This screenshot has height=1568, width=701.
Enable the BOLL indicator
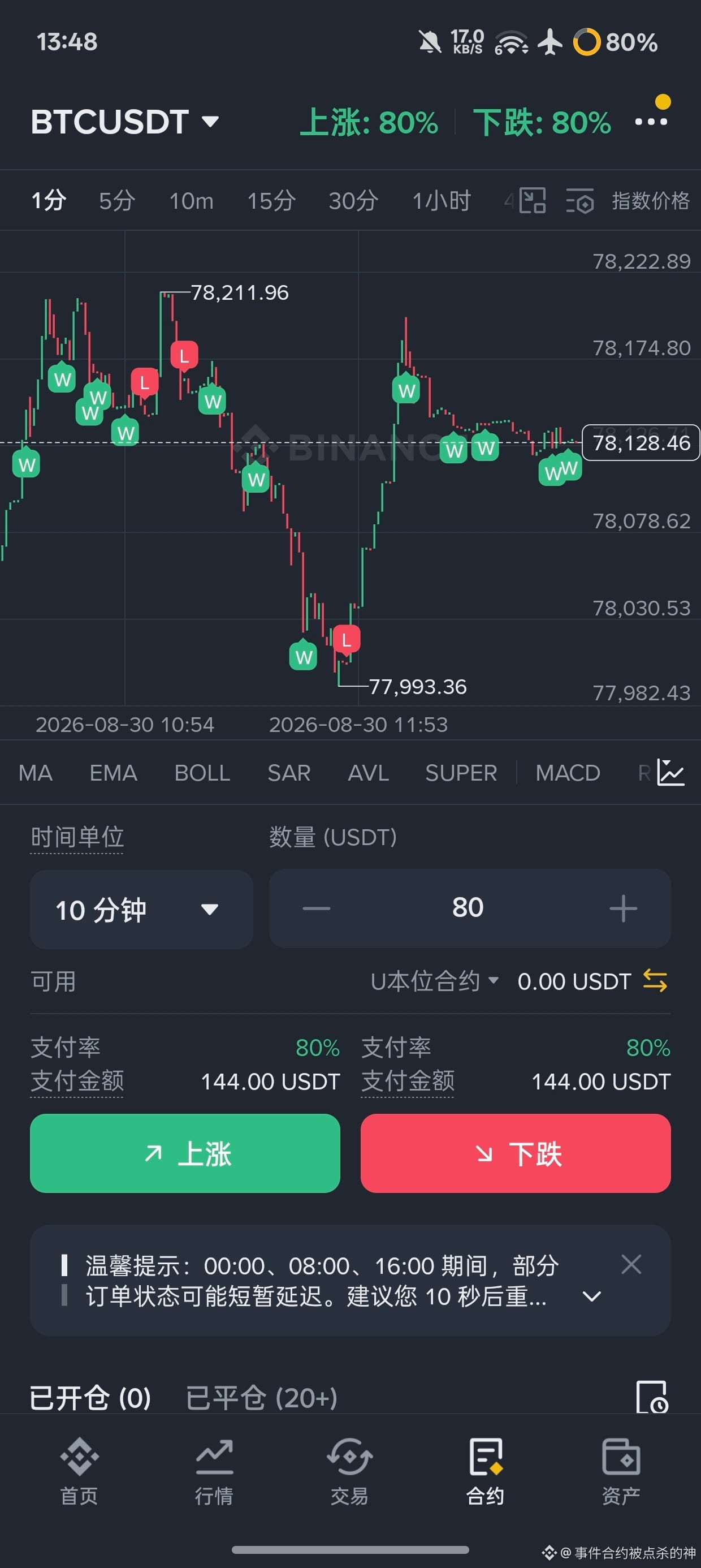tap(202, 773)
